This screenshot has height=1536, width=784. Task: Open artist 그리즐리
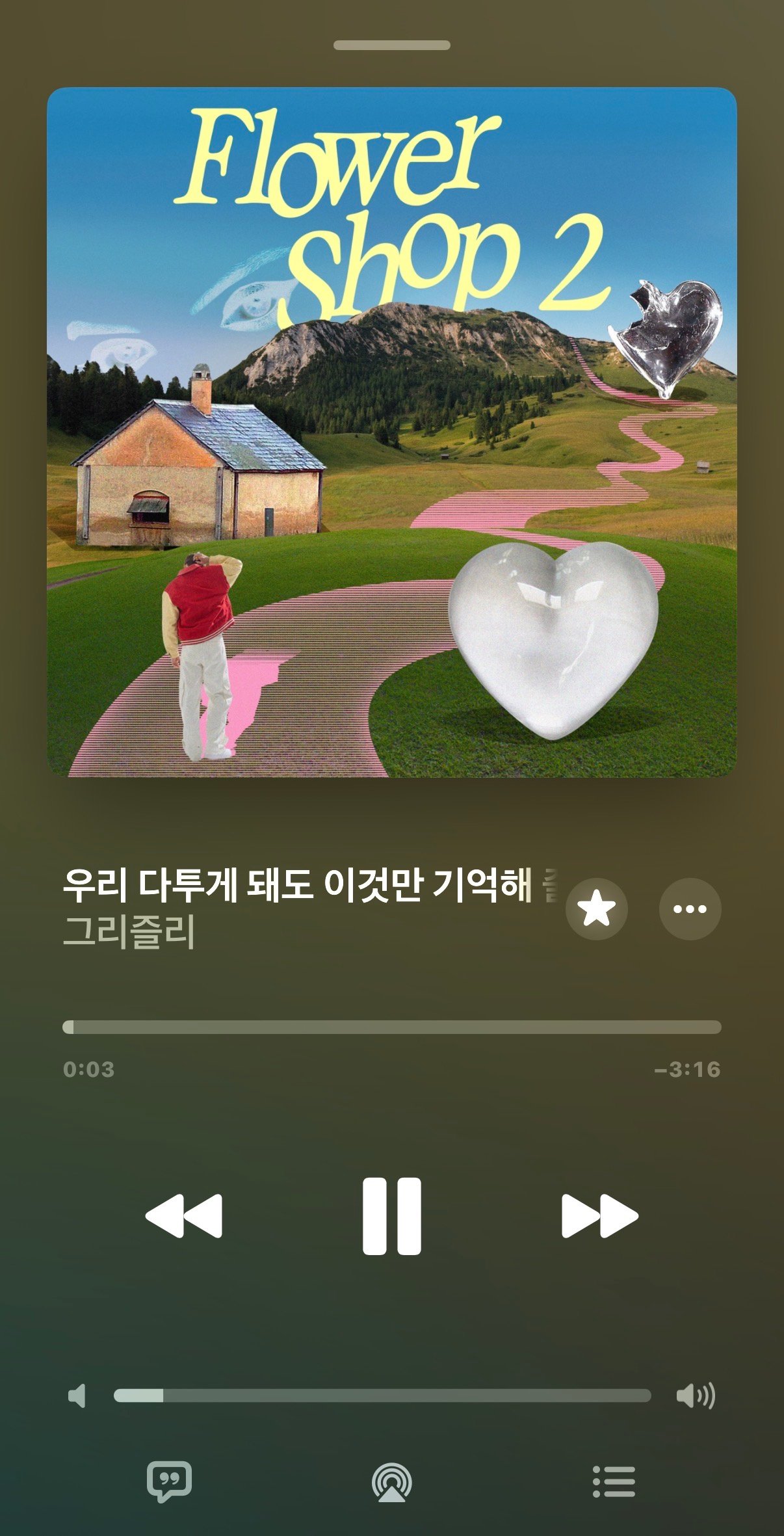[129, 933]
